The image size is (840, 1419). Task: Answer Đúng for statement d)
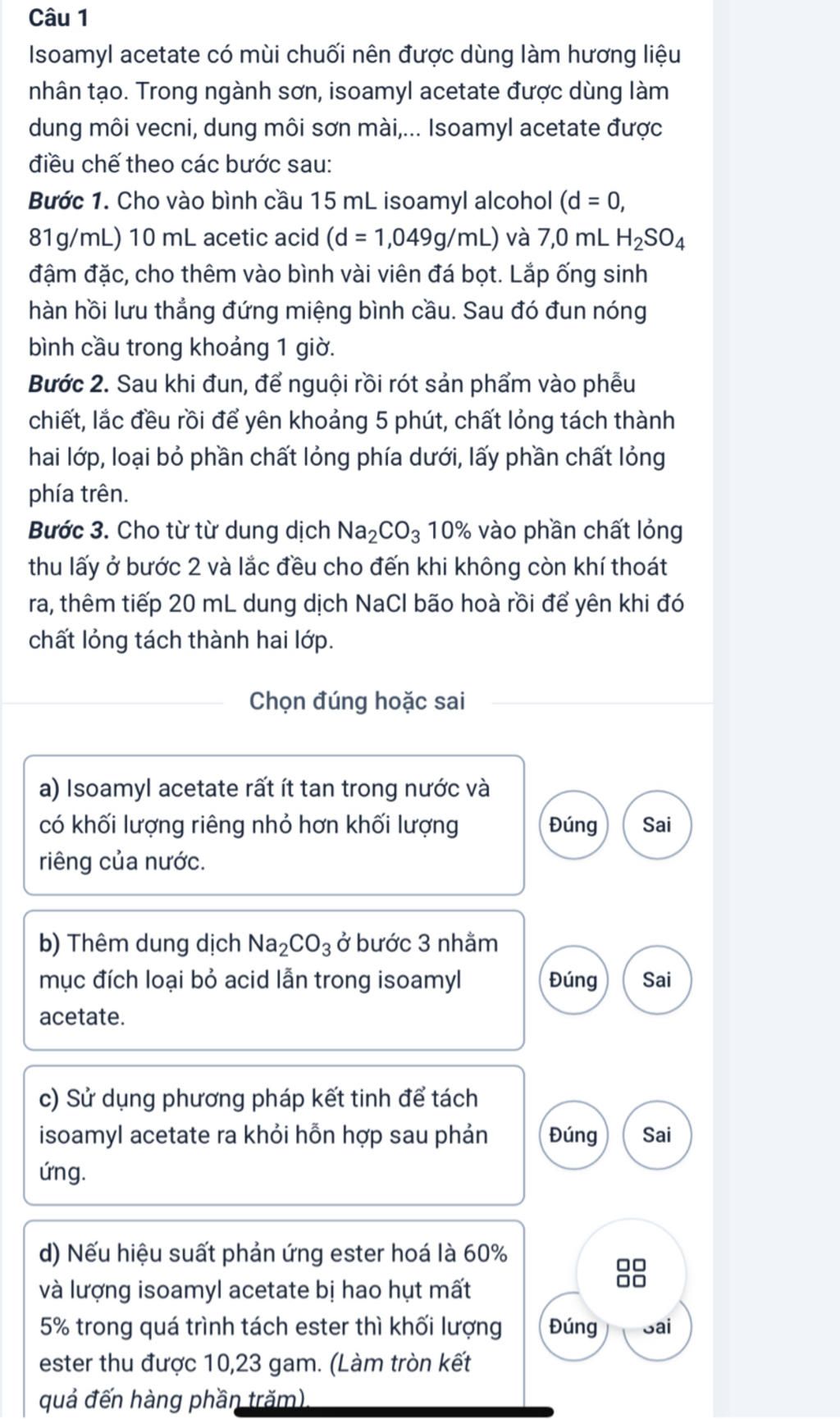[573, 1327]
